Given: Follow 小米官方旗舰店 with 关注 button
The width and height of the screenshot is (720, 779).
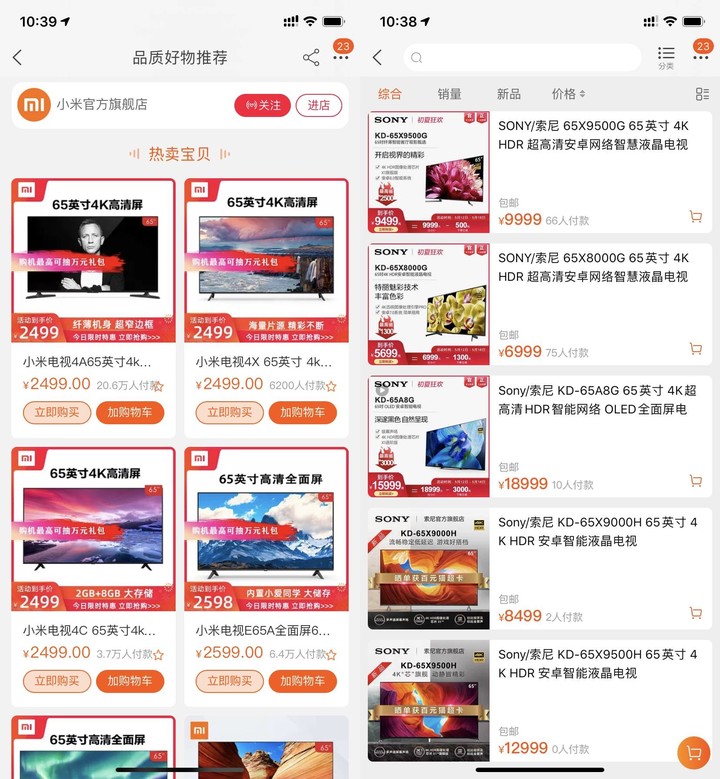Looking at the screenshot, I should pyautogui.click(x=261, y=105).
